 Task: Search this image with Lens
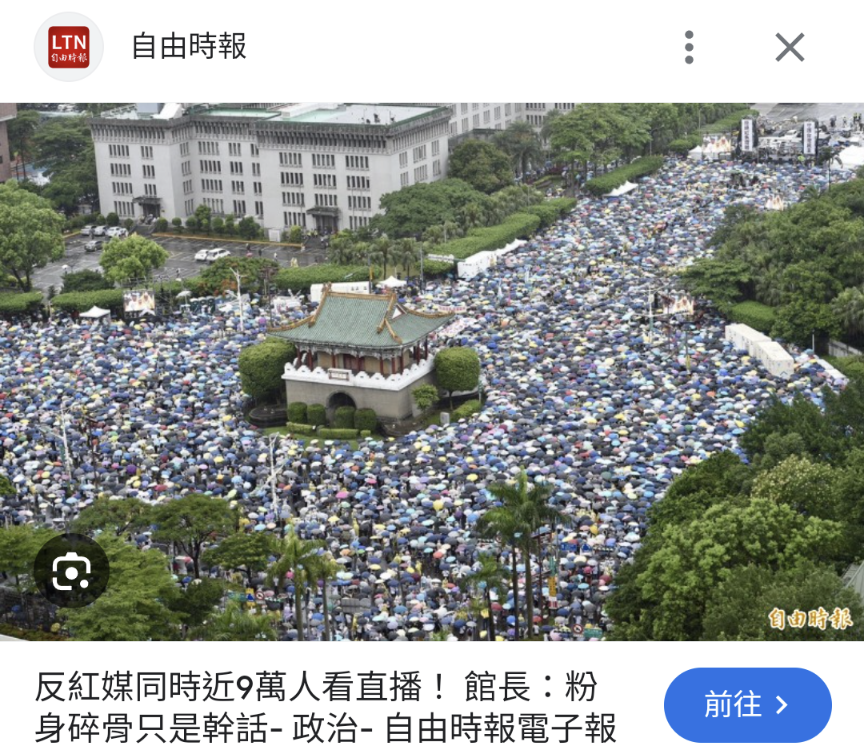(71, 571)
